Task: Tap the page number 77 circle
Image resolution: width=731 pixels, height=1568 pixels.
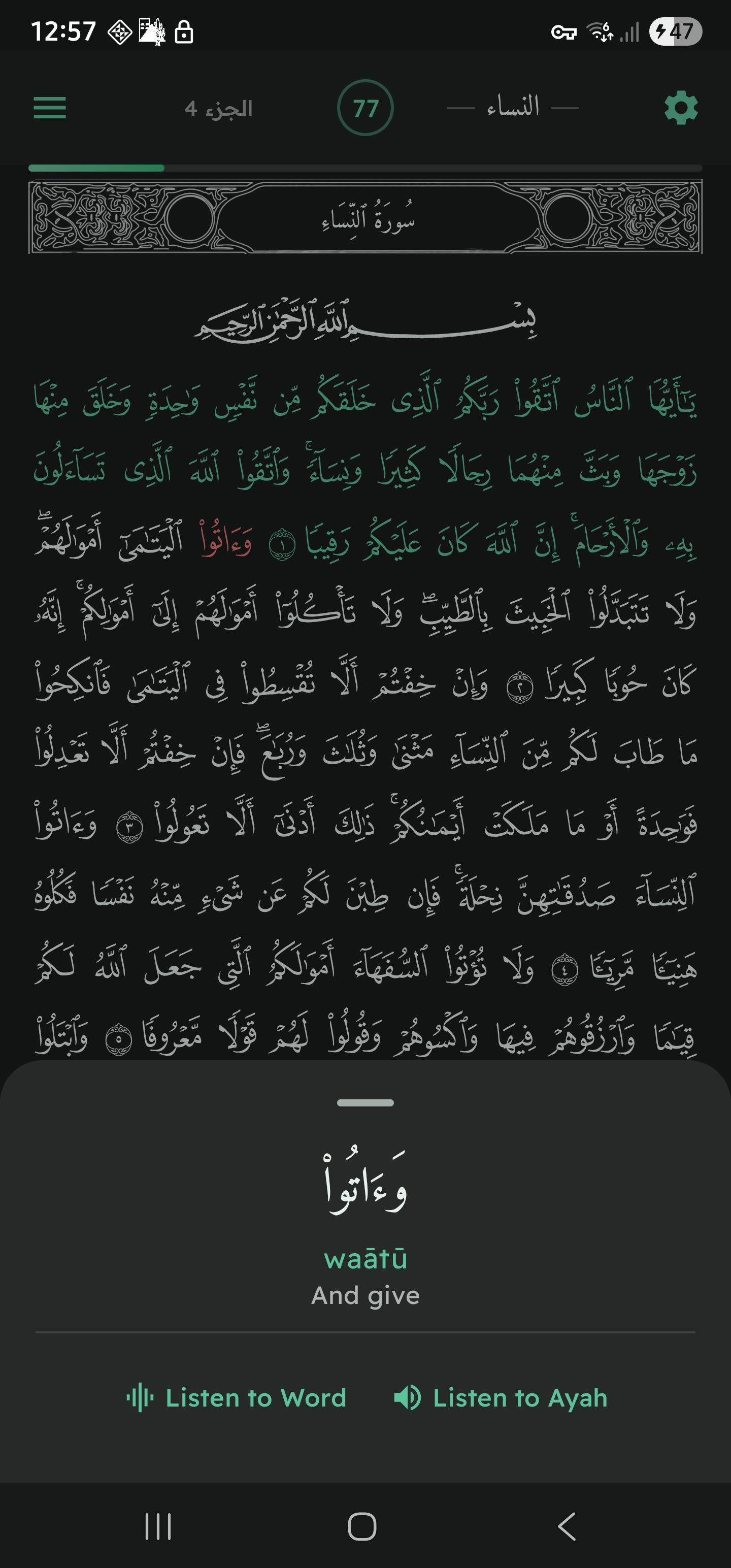Action: (365, 108)
